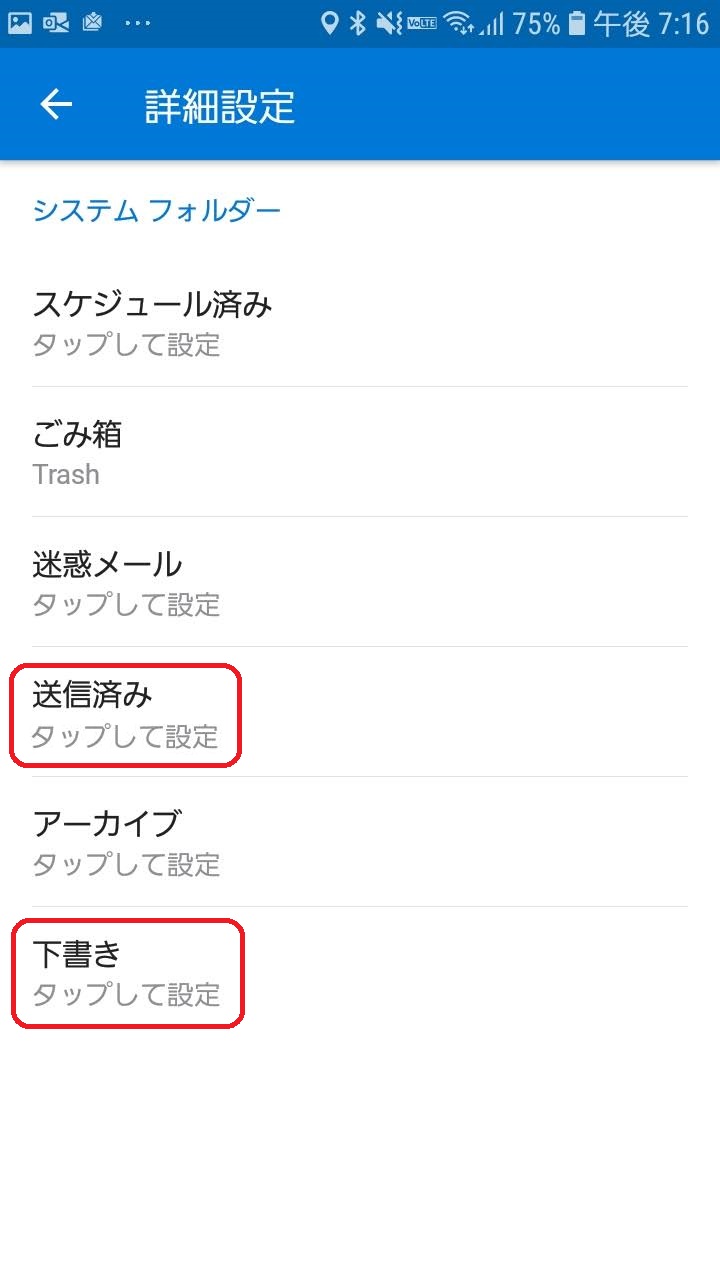Go back using the arrow icon
This screenshot has height=1280, width=720.
coord(56,105)
